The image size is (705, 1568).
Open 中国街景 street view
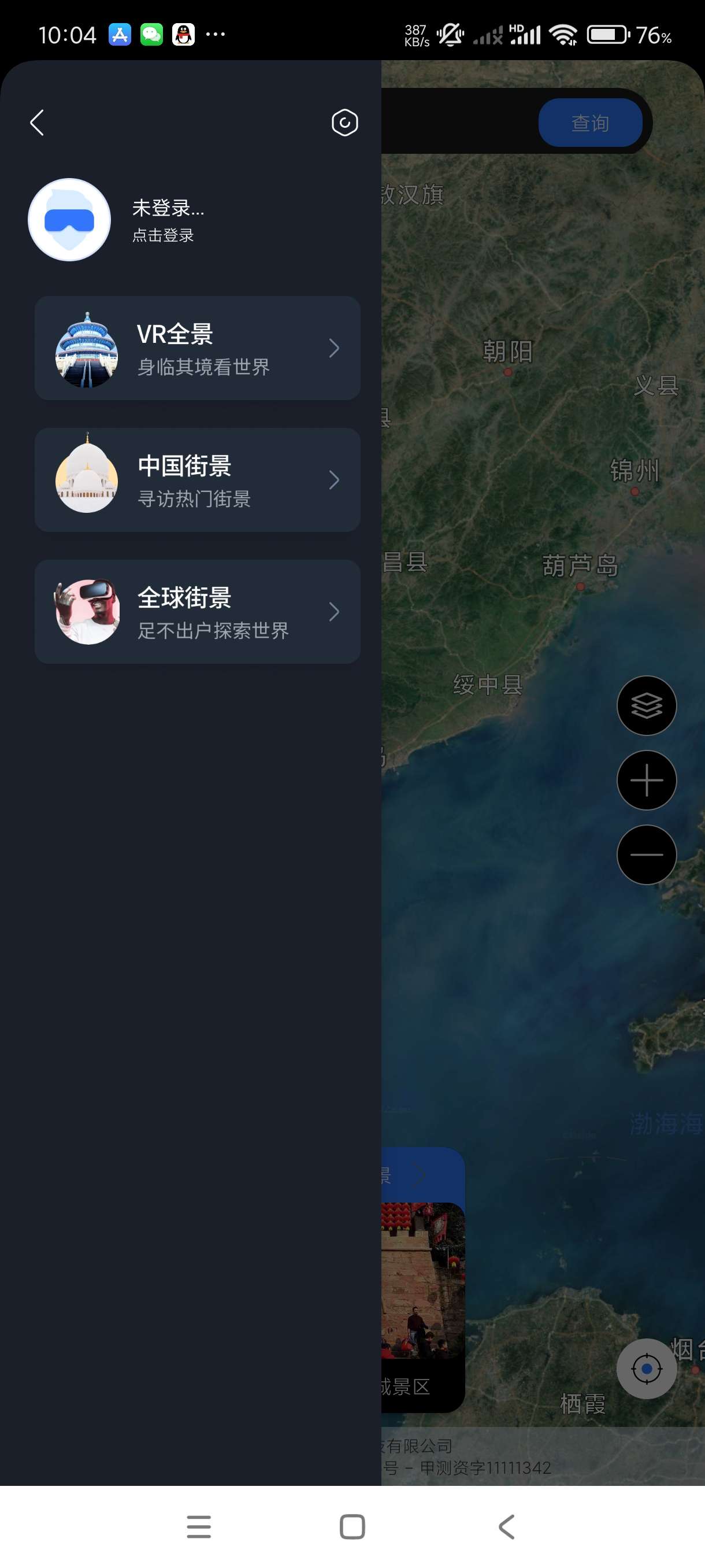pyautogui.click(x=197, y=480)
